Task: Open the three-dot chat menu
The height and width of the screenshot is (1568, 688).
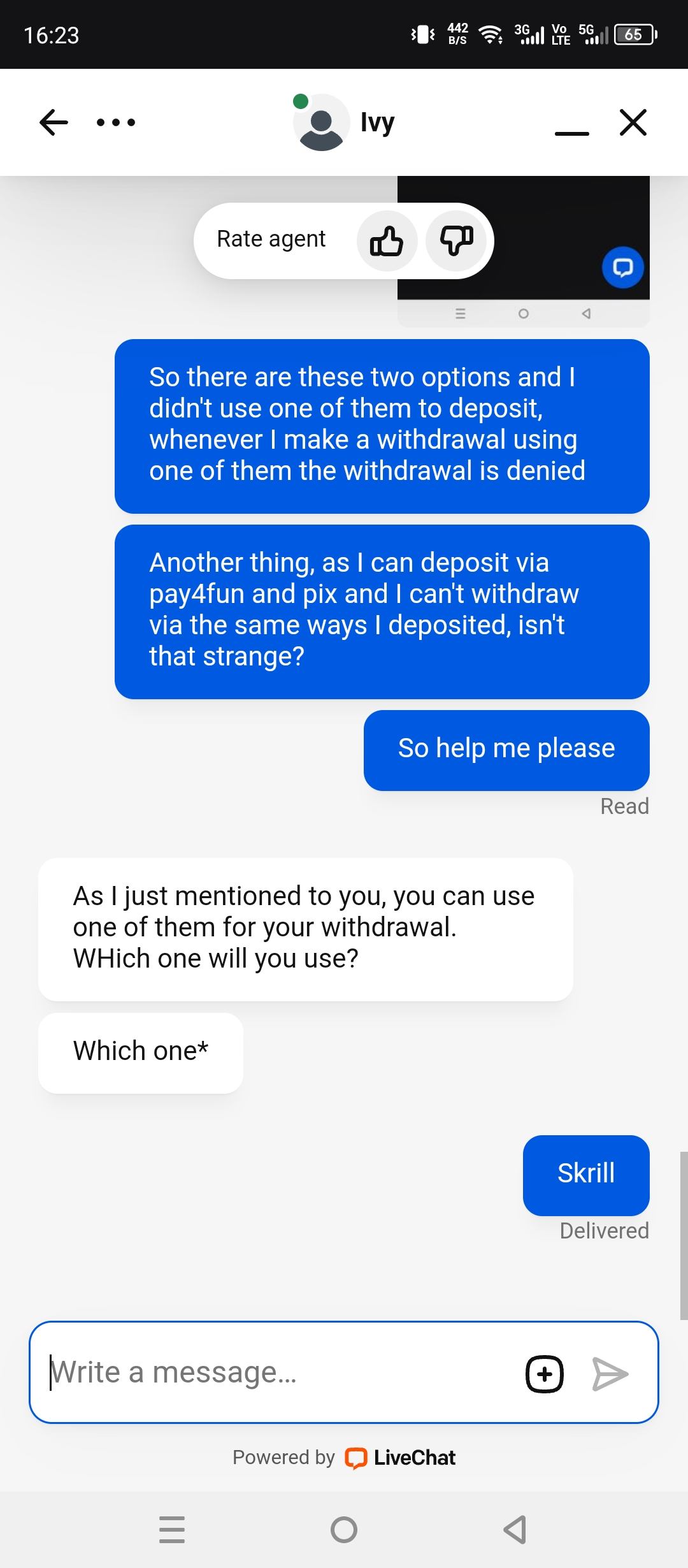Action: tap(116, 122)
